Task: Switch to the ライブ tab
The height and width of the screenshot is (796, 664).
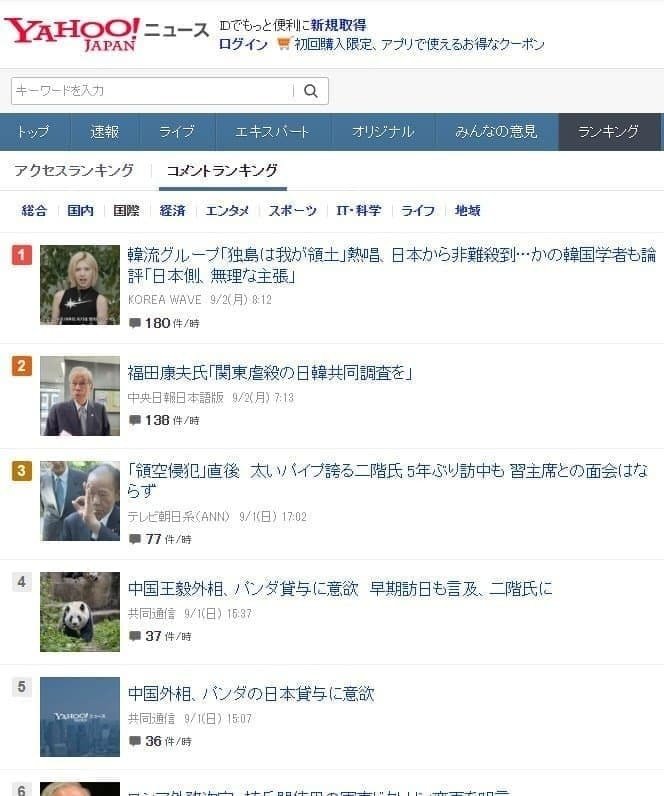Action: (176, 132)
